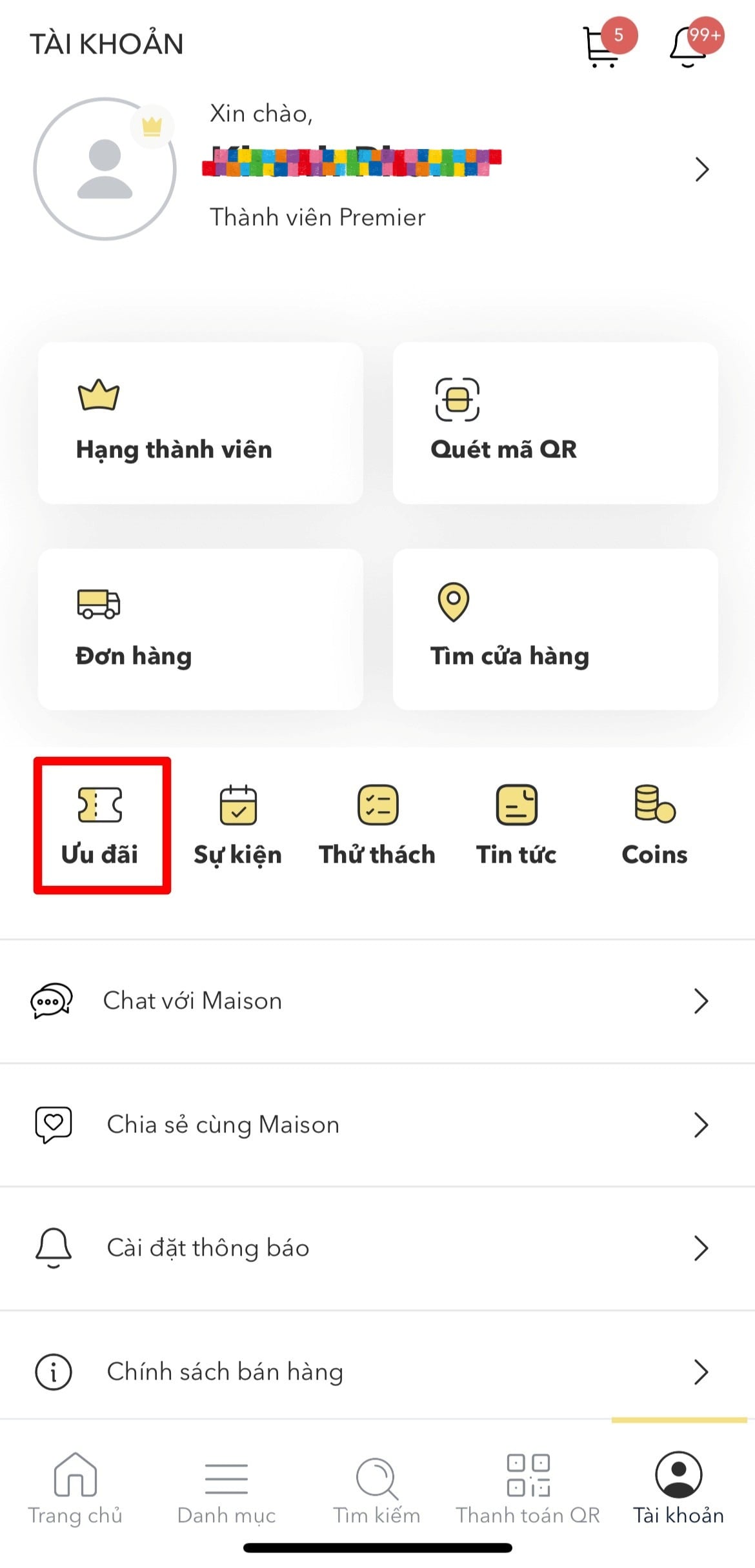Open Chat với Maison
The height and width of the screenshot is (1568, 755).
[x=377, y=1001]
